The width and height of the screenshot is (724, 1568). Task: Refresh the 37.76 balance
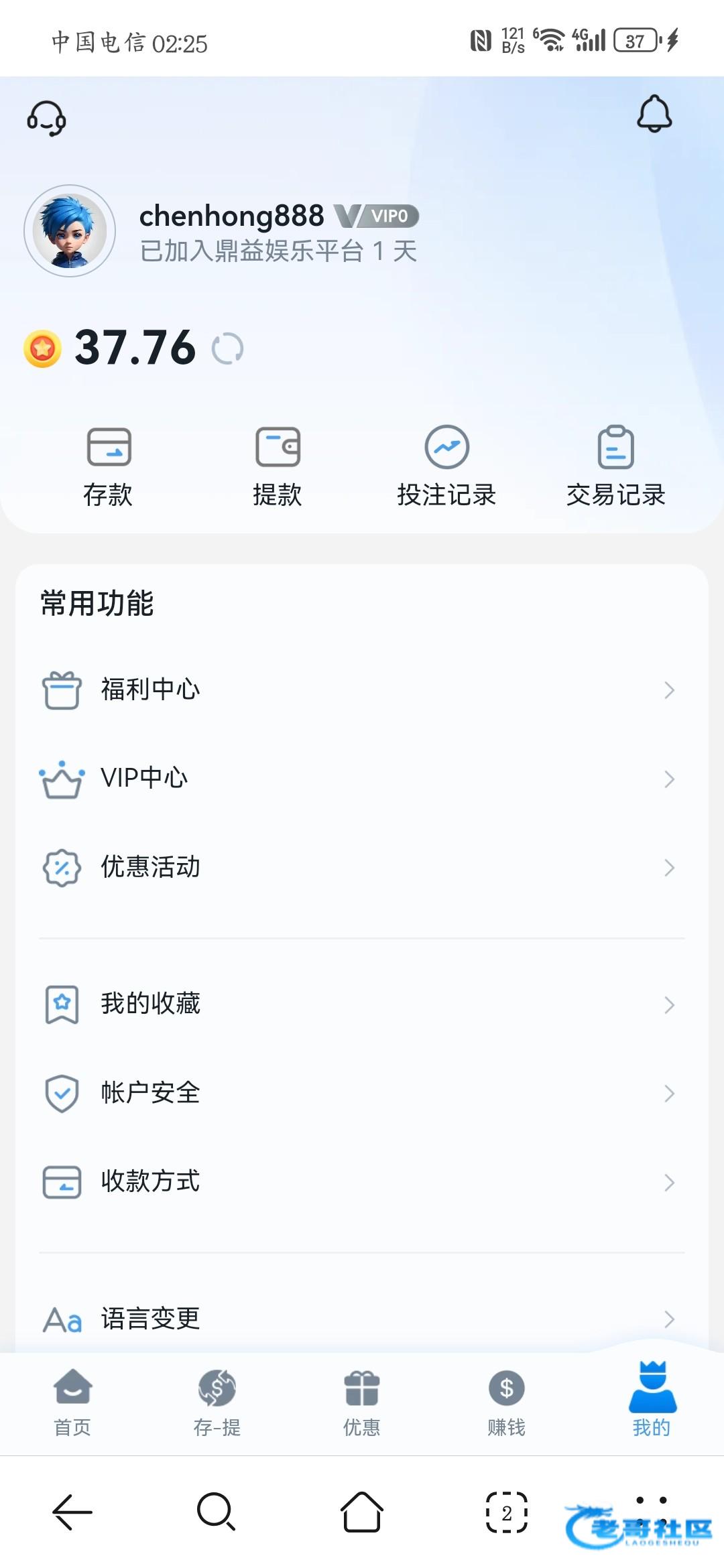pos(227,348)
